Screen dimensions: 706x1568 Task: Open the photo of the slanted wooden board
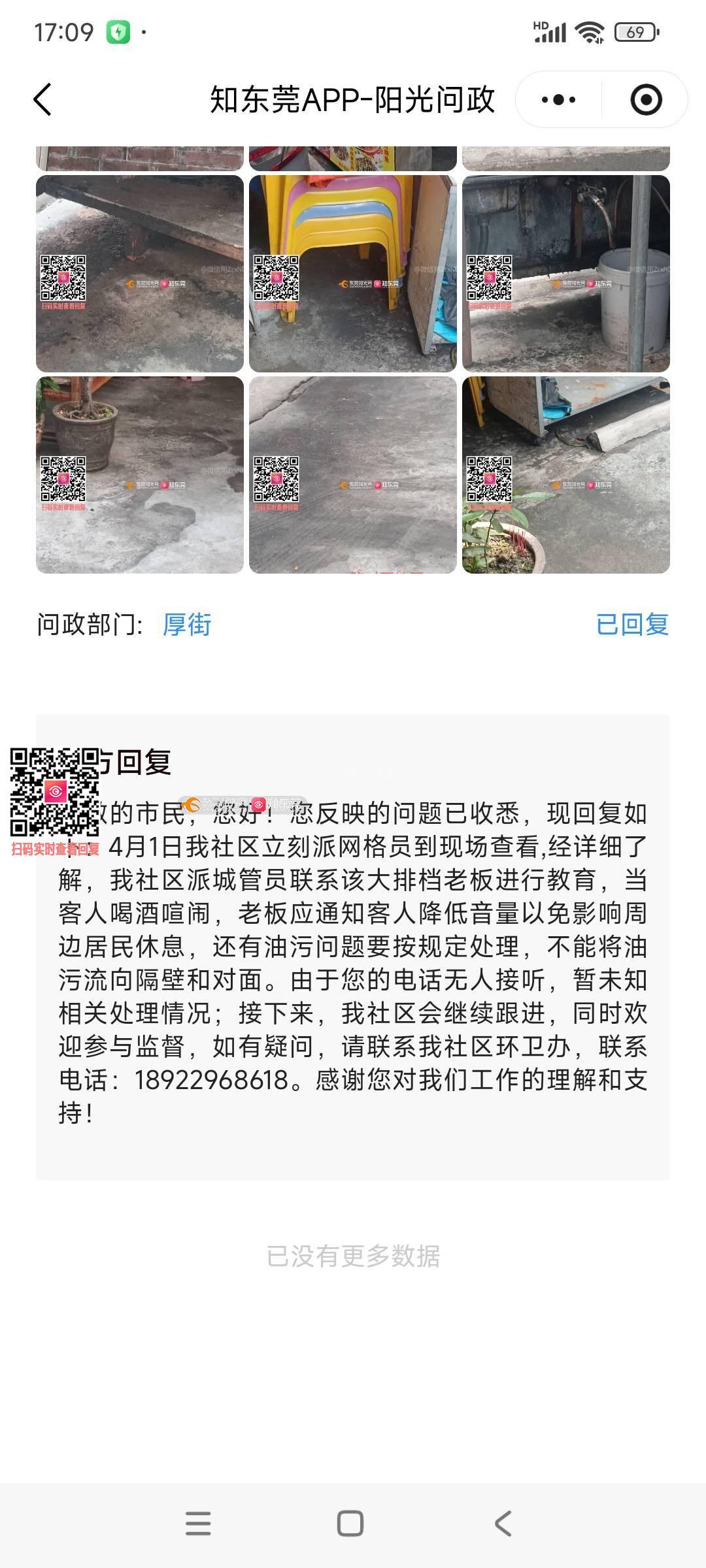(x=139, y=273)
